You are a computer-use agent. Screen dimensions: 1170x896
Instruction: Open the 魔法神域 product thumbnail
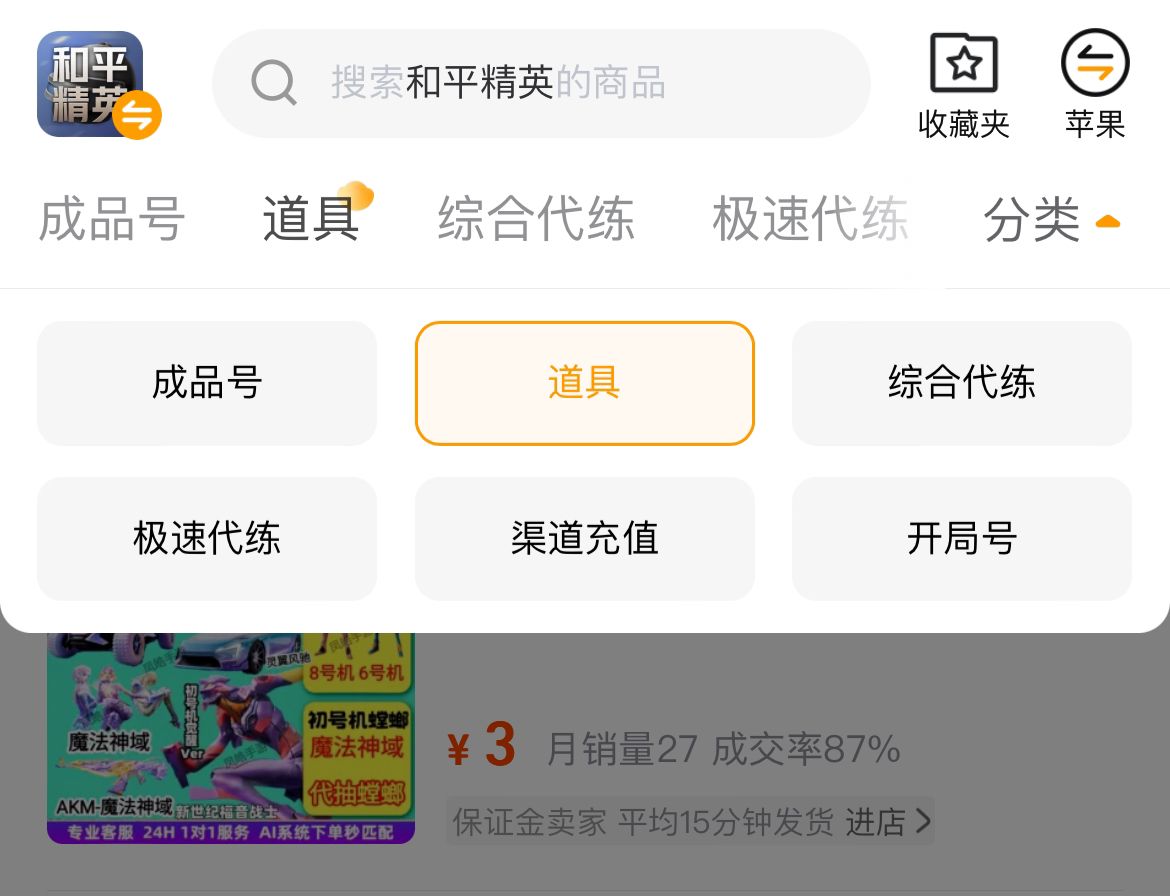pos(230,738)
